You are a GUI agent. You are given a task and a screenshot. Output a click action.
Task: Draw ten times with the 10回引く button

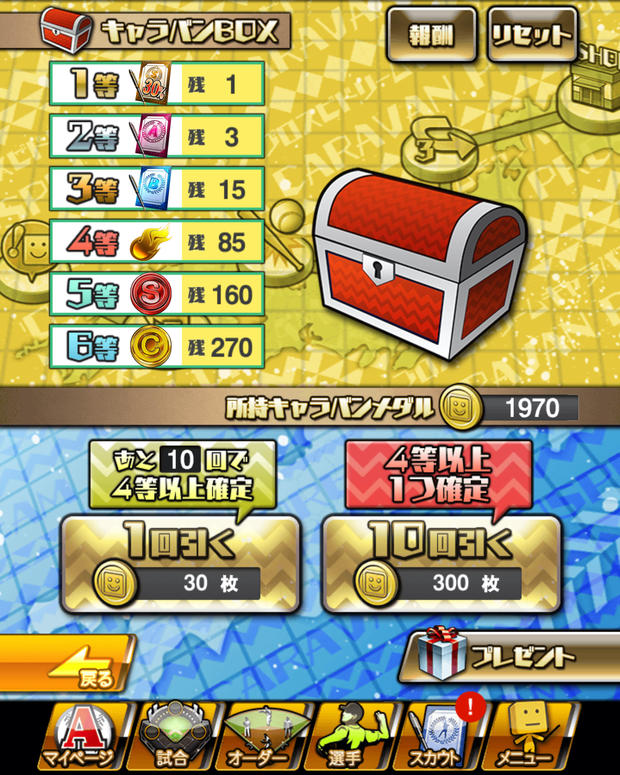440,562
